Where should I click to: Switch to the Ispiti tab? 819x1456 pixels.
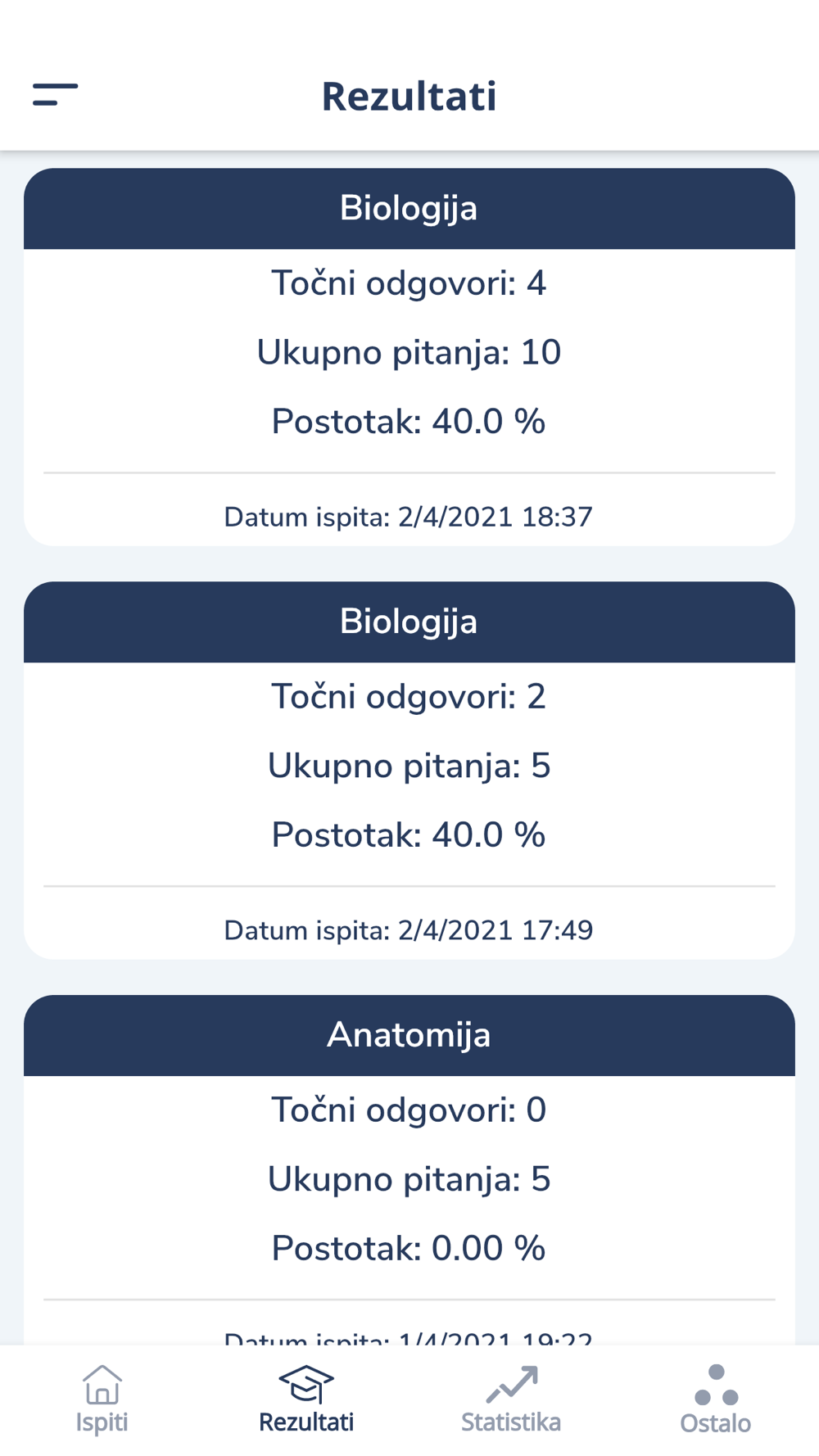tap(102, 1399)
